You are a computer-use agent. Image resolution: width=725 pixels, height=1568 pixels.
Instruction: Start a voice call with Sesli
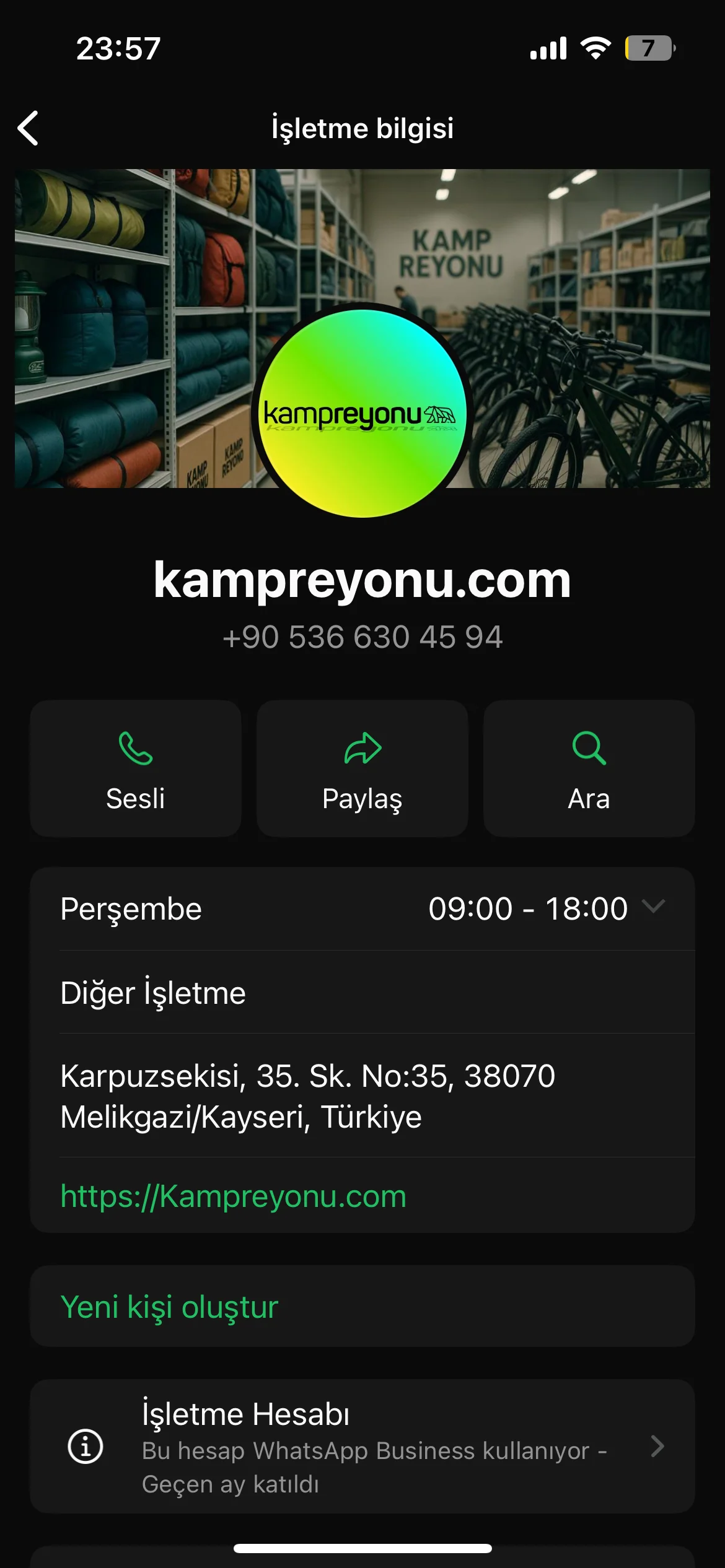(136, 769)
